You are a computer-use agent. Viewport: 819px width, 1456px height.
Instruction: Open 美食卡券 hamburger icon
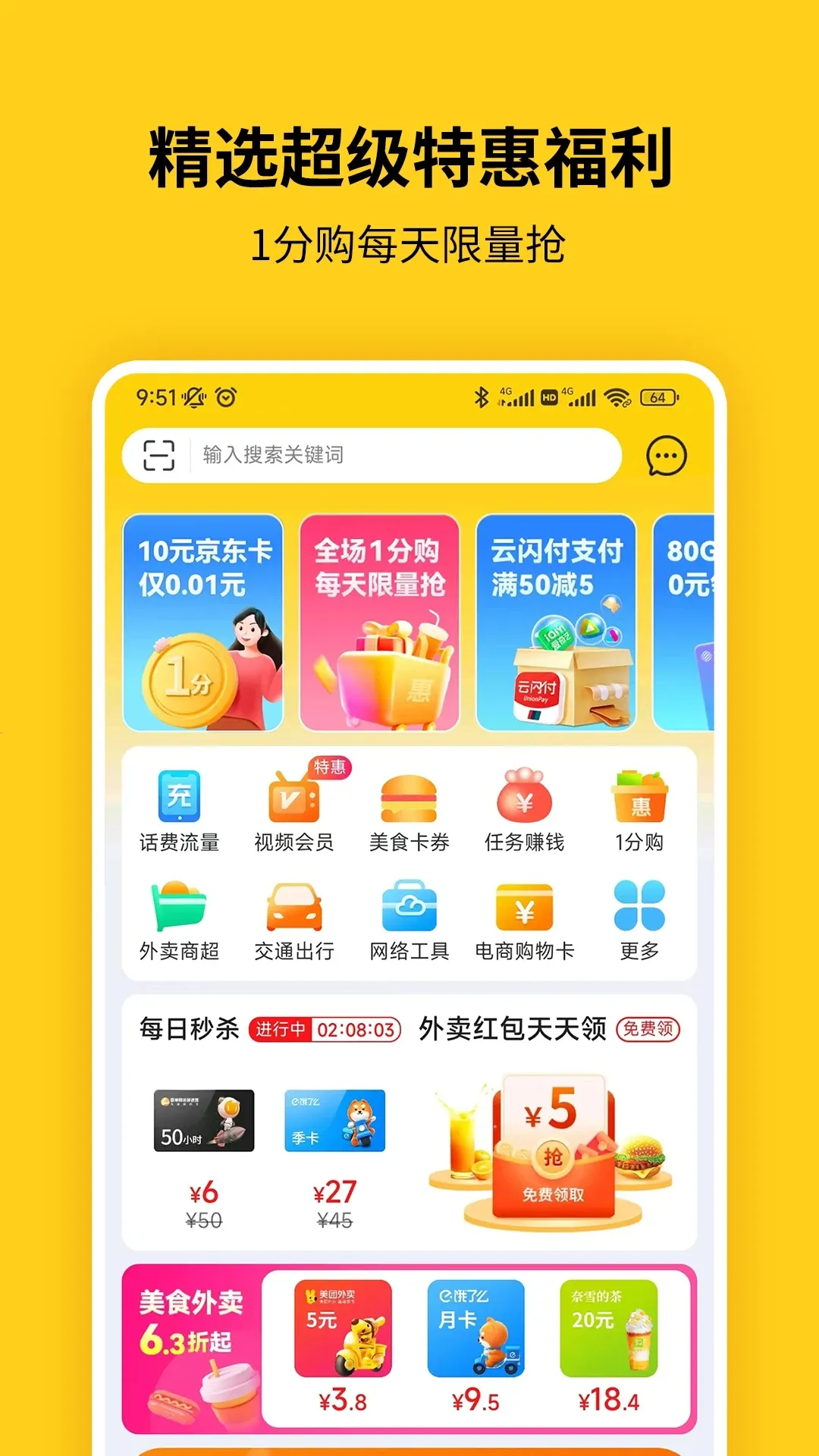410,799
